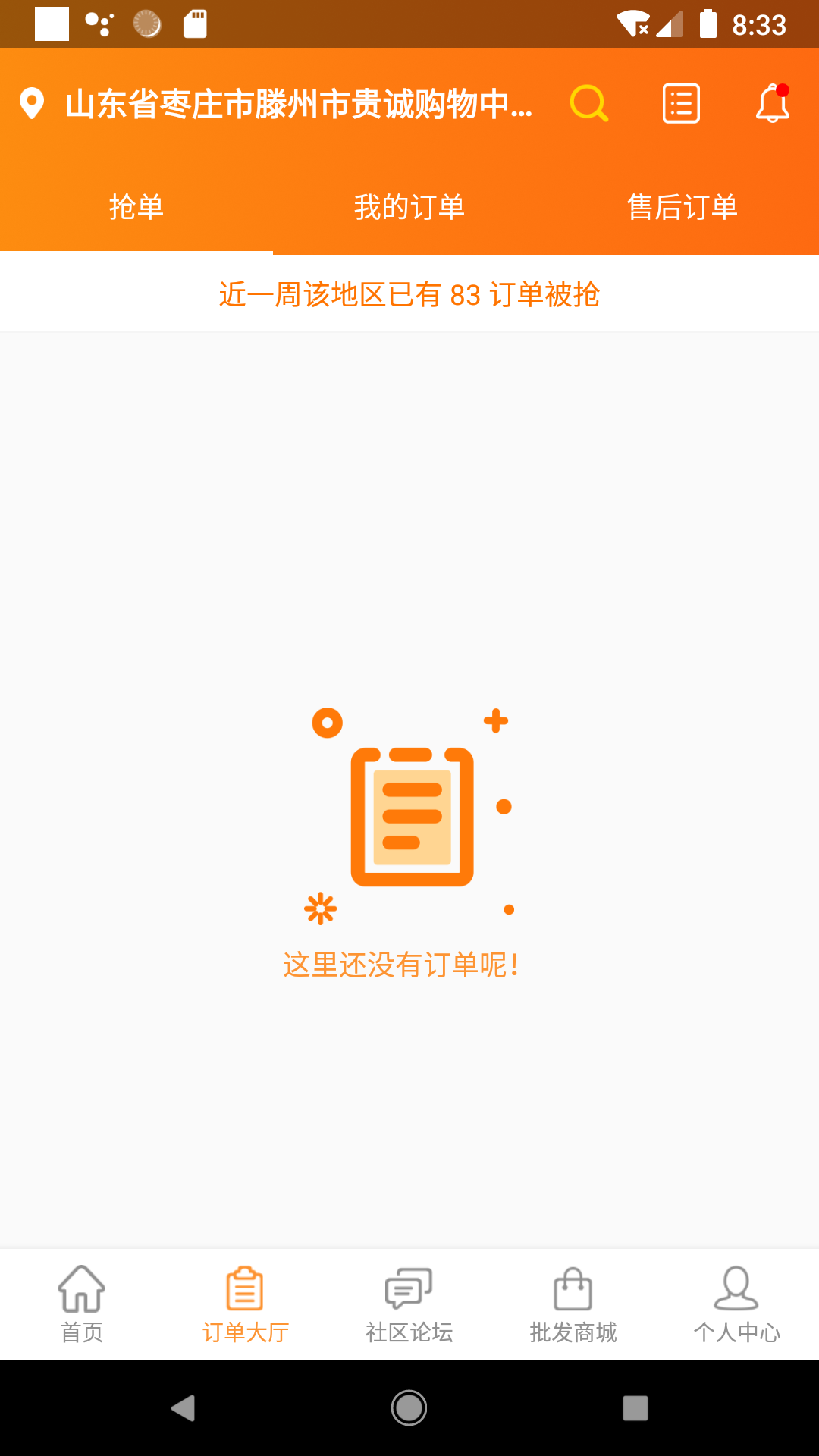This screenshot has height=1456, width=819.
Task: Tap the search magnifier icon
Action: click(588, 104)
